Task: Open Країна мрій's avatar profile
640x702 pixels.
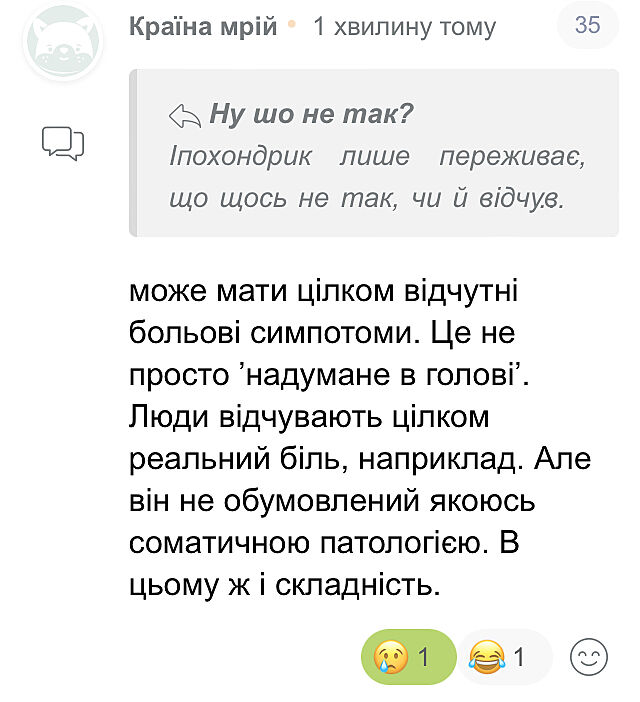Action: pyautogui.click(x=62, y=44)
